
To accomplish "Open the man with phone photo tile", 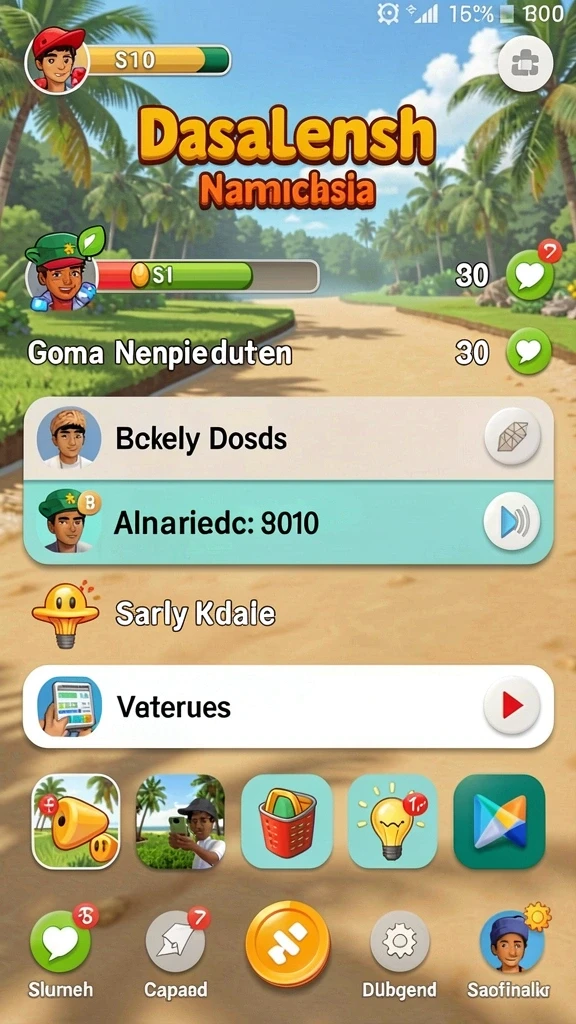I will [180, 822].
